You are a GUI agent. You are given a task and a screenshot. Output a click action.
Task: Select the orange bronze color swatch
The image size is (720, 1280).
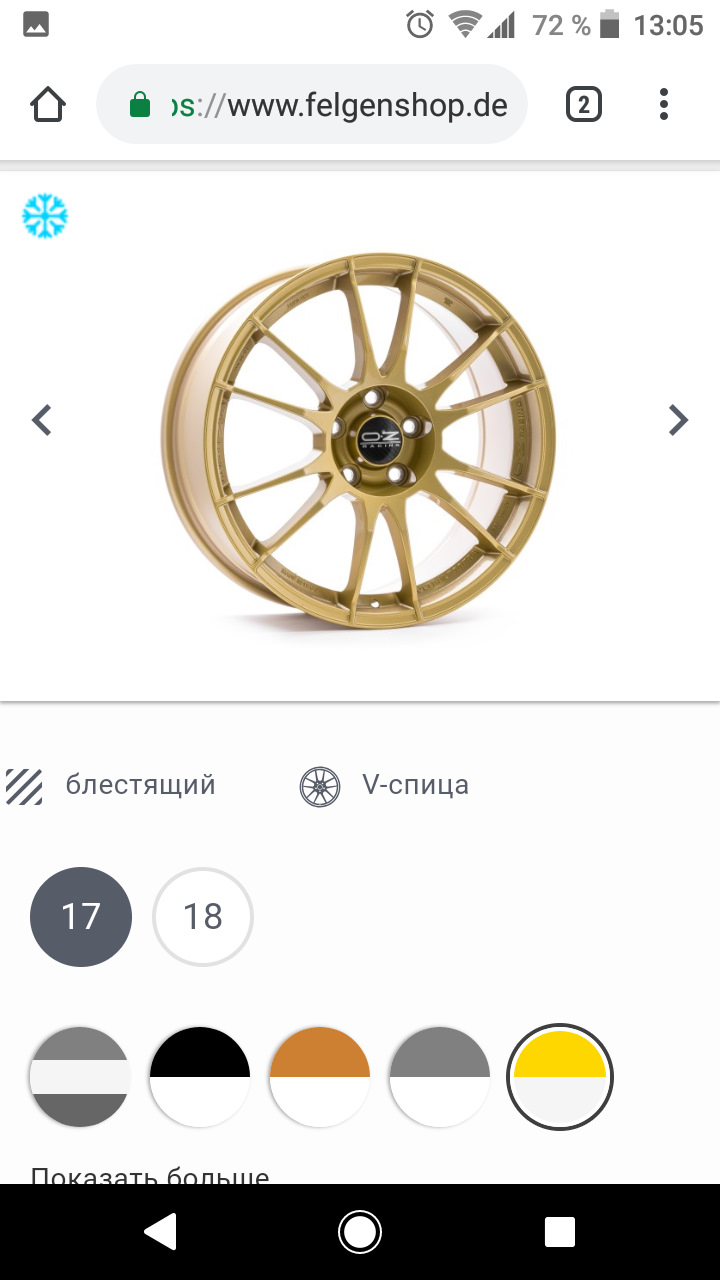click(x=320, y=1076)
